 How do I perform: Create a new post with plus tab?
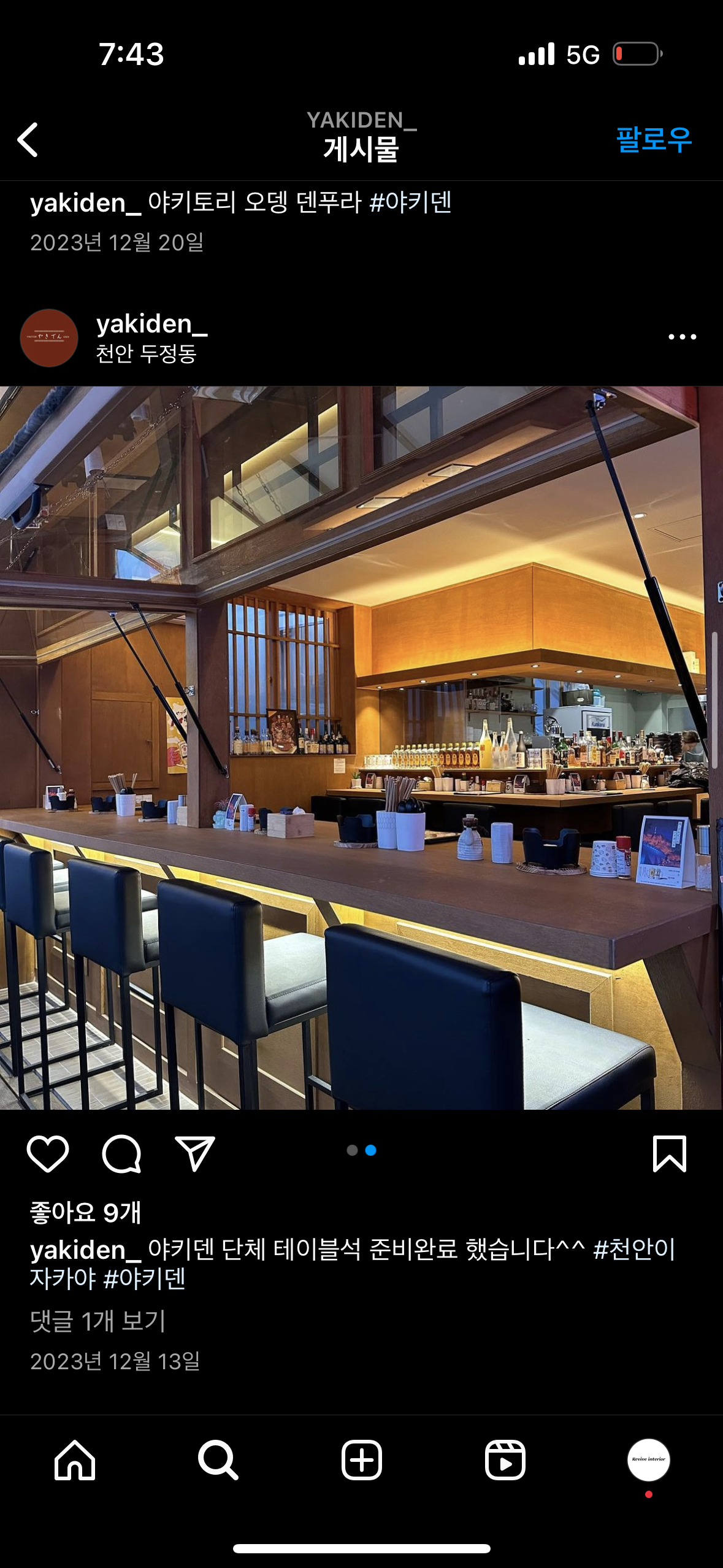pos(361,1460)
